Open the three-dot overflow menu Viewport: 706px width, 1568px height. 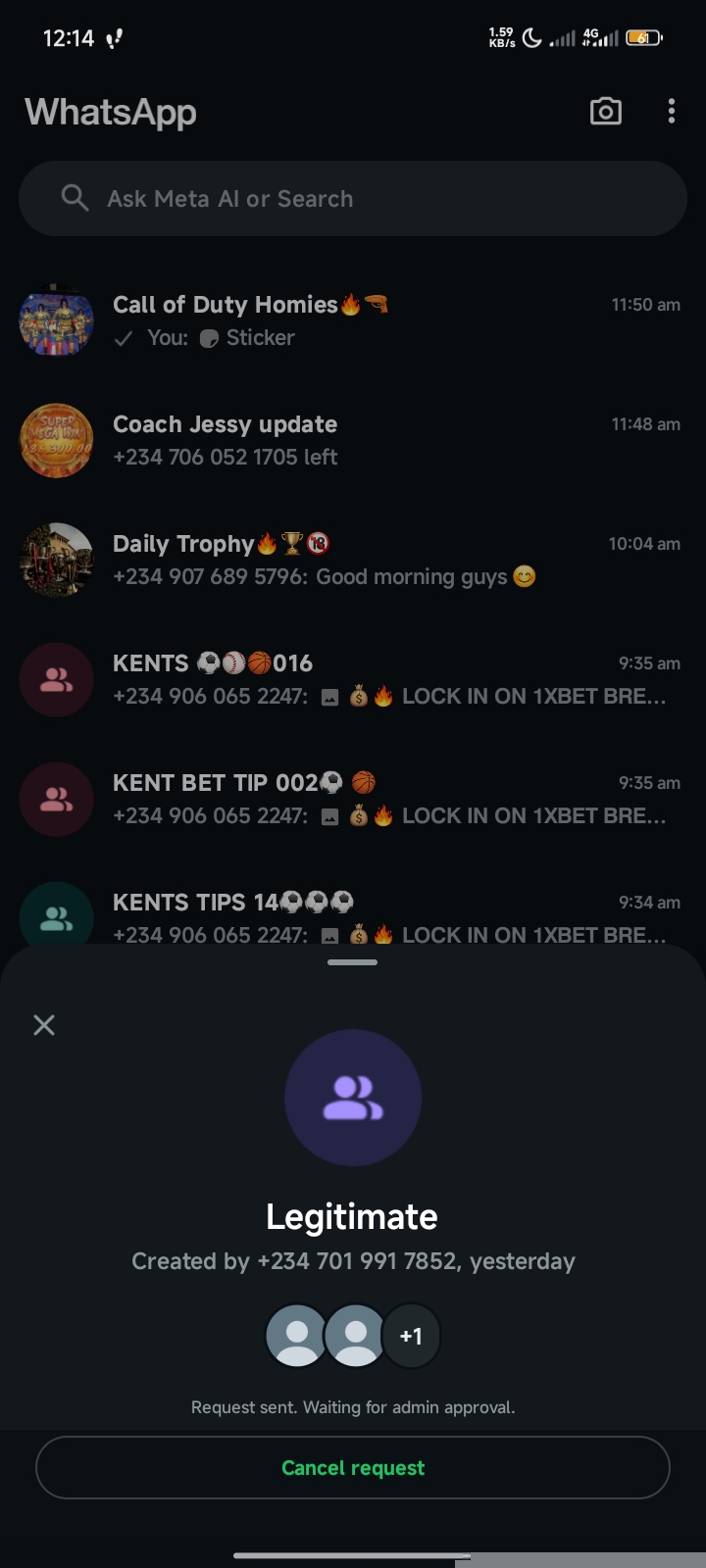(x=672, y=112)
